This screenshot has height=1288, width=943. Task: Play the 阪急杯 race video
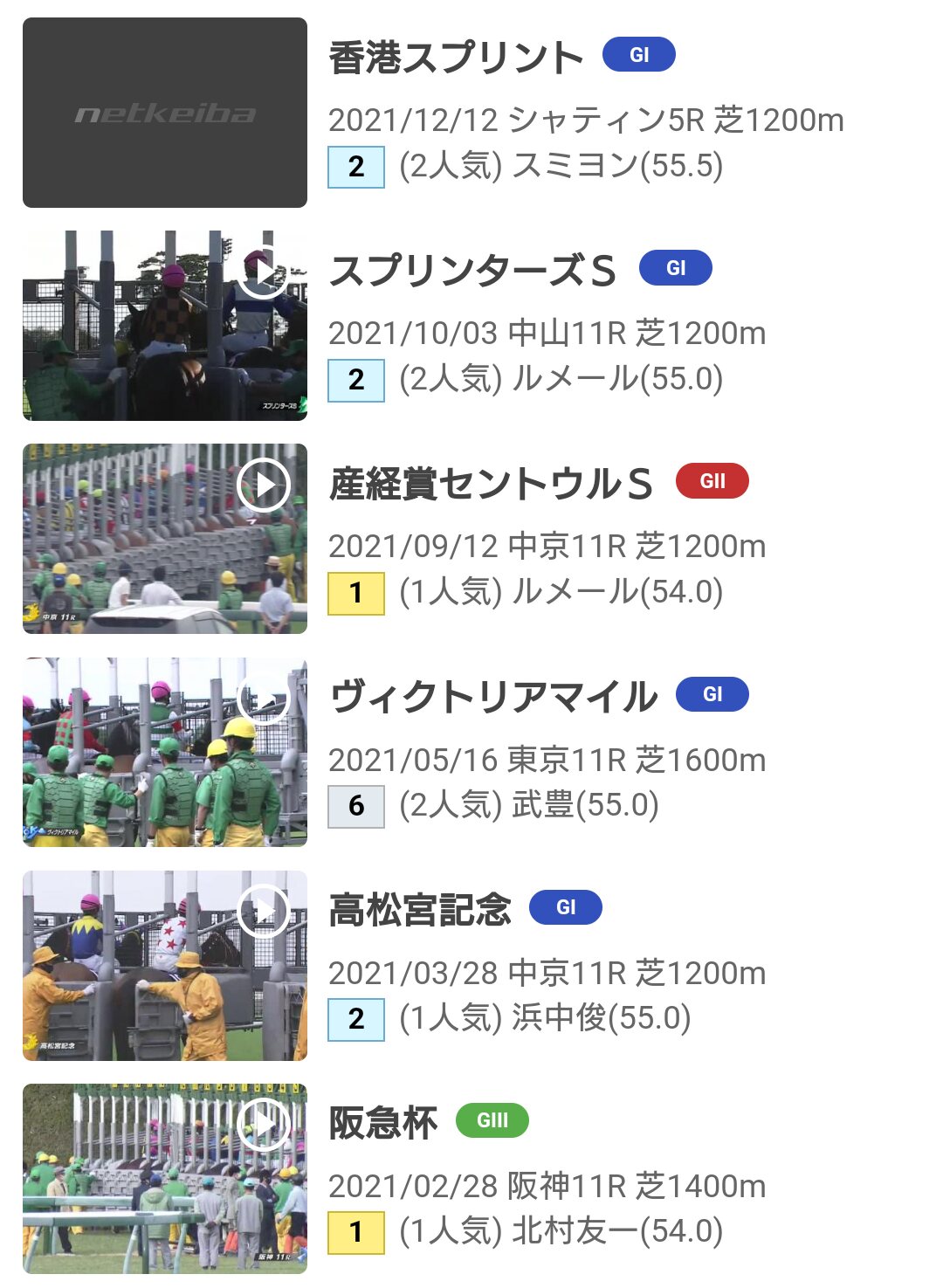(165, 1178)
